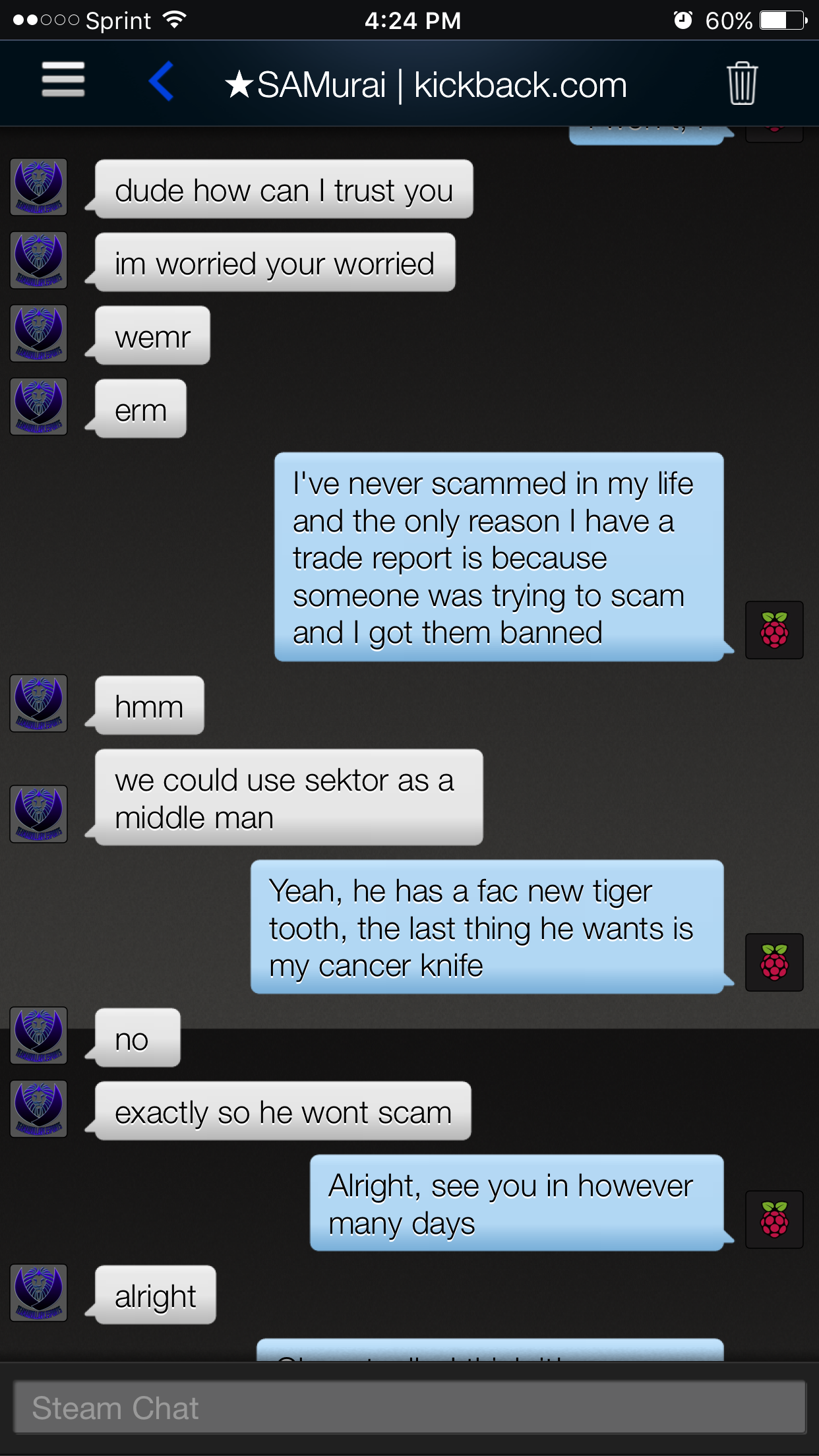Image resolution: width=819 pixels, height=1456 pixels.
Task: Delete chat with the trash icon
Action: click(742, 83)
